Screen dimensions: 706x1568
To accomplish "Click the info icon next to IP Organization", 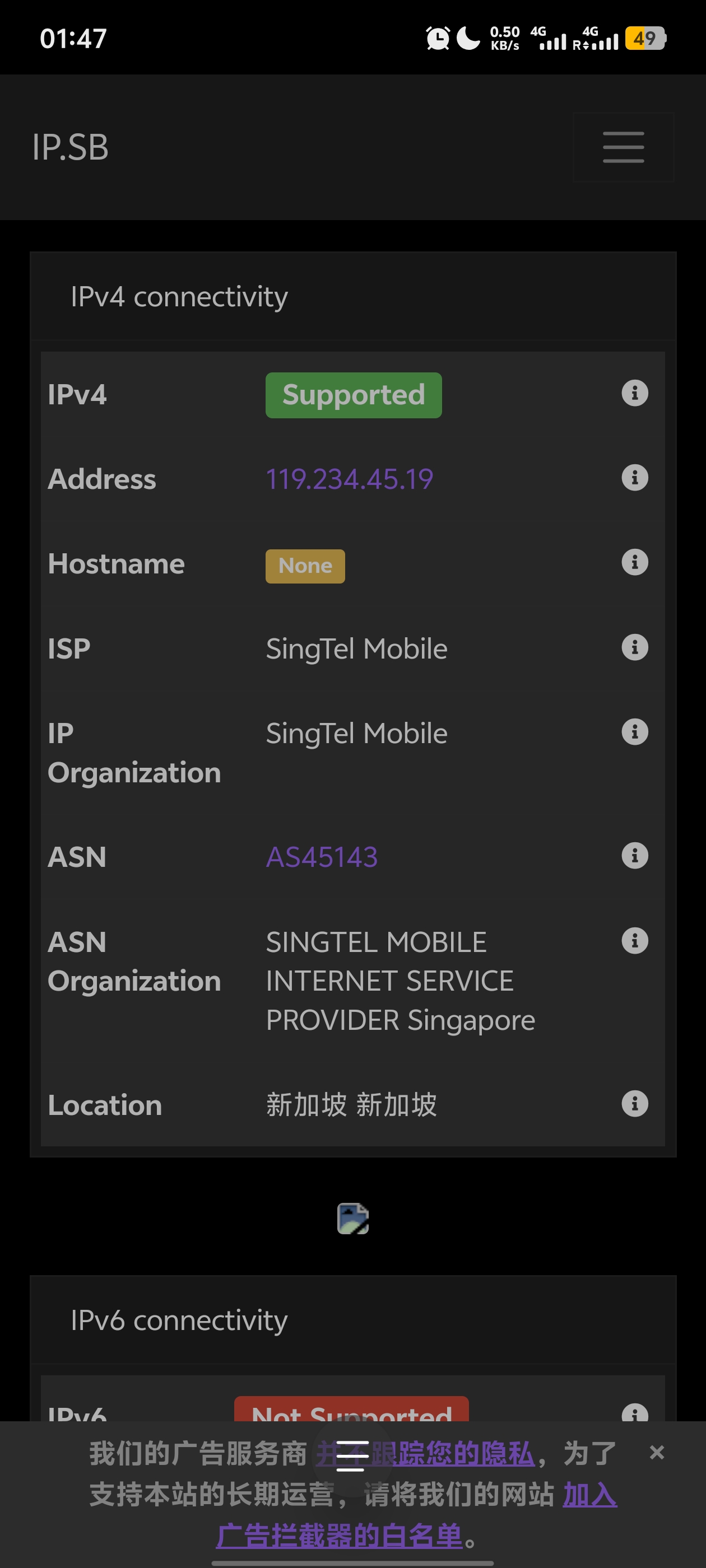I will tap(635, 732).
